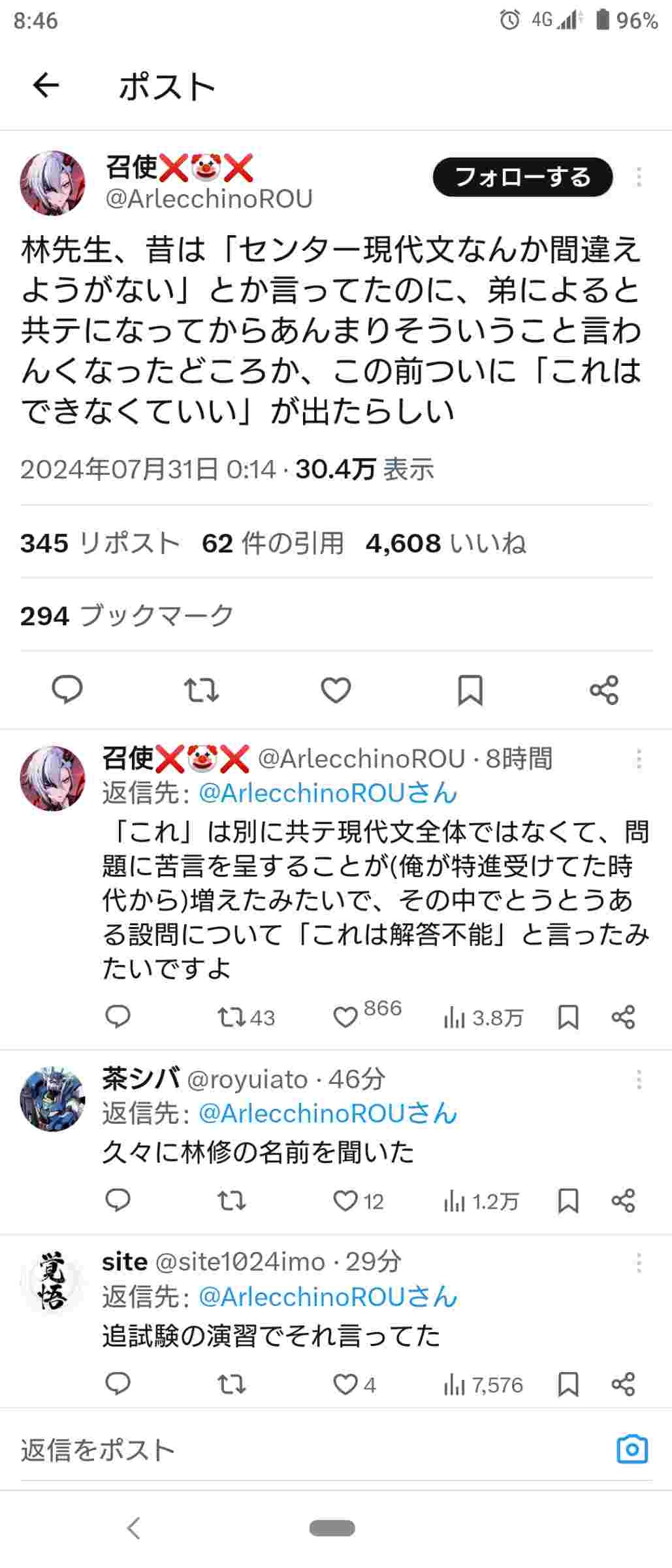The width and height of the screenshot is (672, 1568).
Task: Go back using the top arrow
Action: coord(46,85)
